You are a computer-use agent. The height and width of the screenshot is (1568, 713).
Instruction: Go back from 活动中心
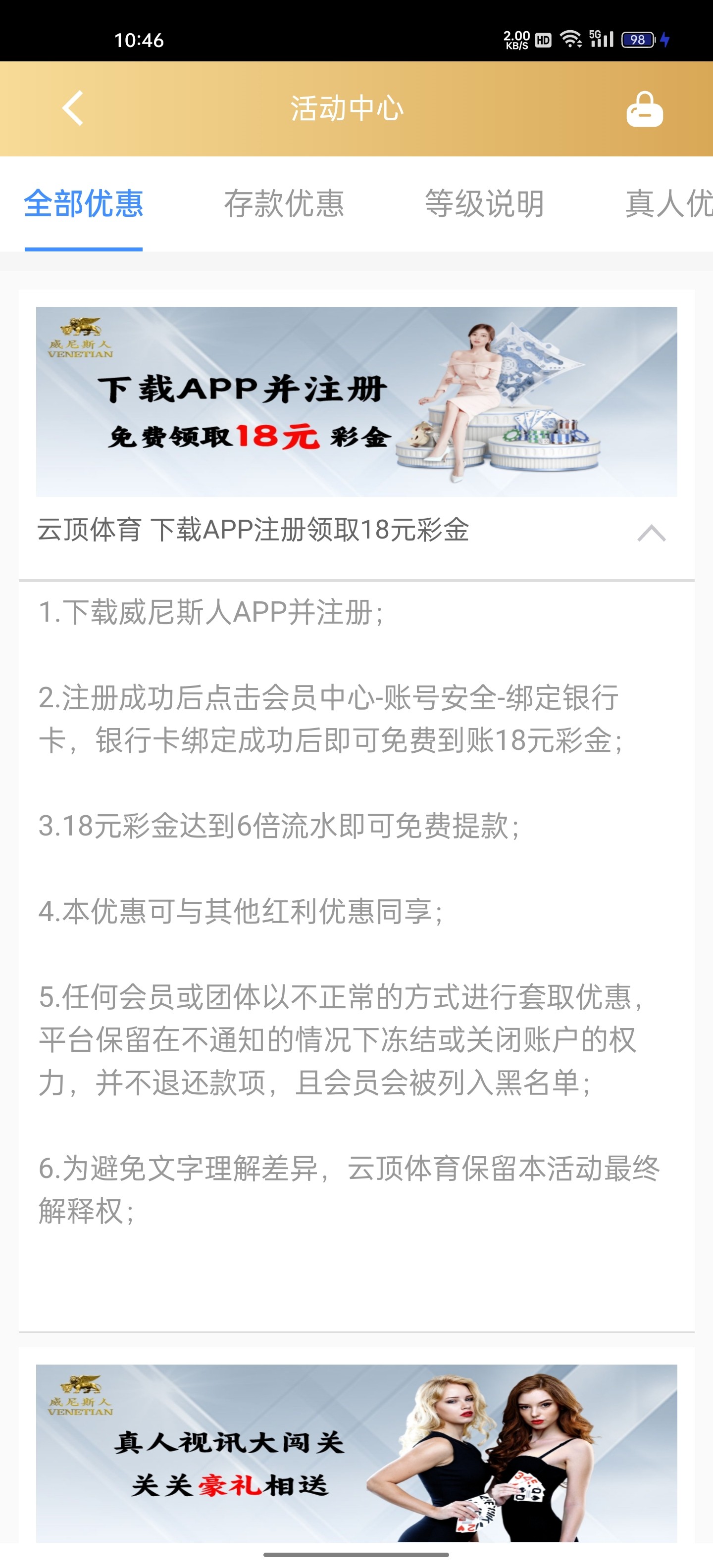click(72, 108)
